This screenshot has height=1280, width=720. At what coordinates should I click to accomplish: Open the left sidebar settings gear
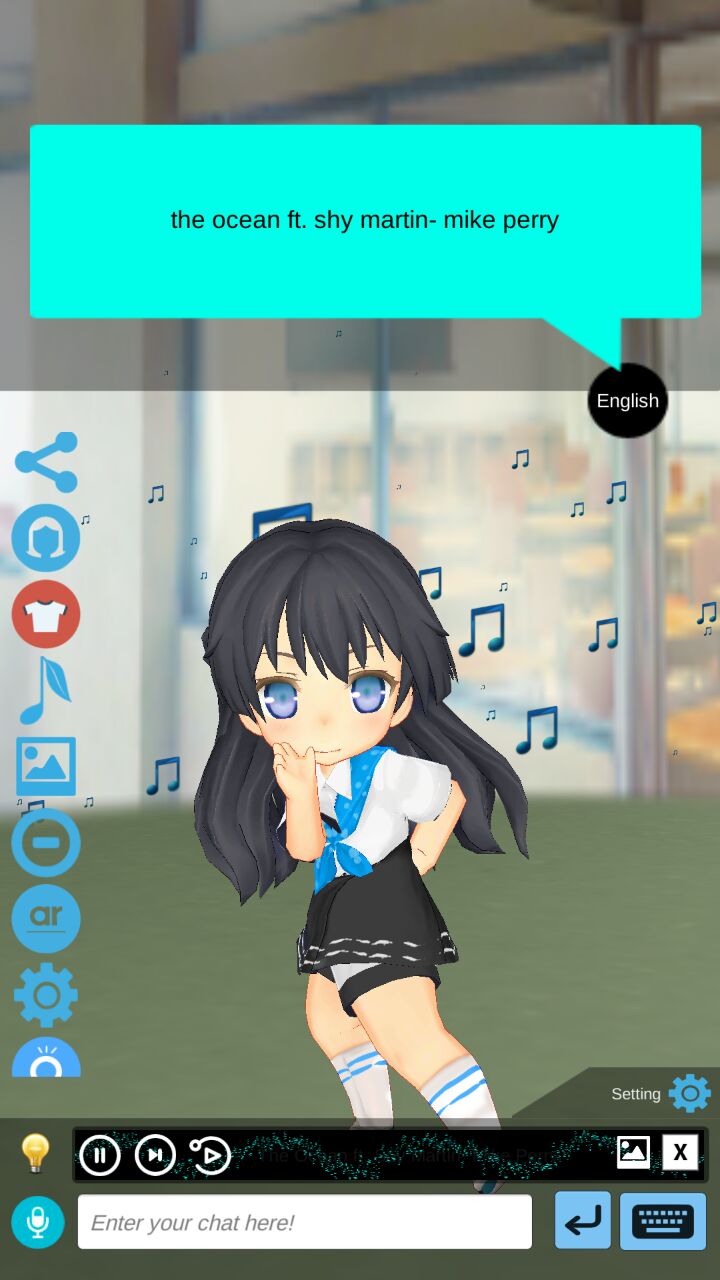(x=46, y=994)
